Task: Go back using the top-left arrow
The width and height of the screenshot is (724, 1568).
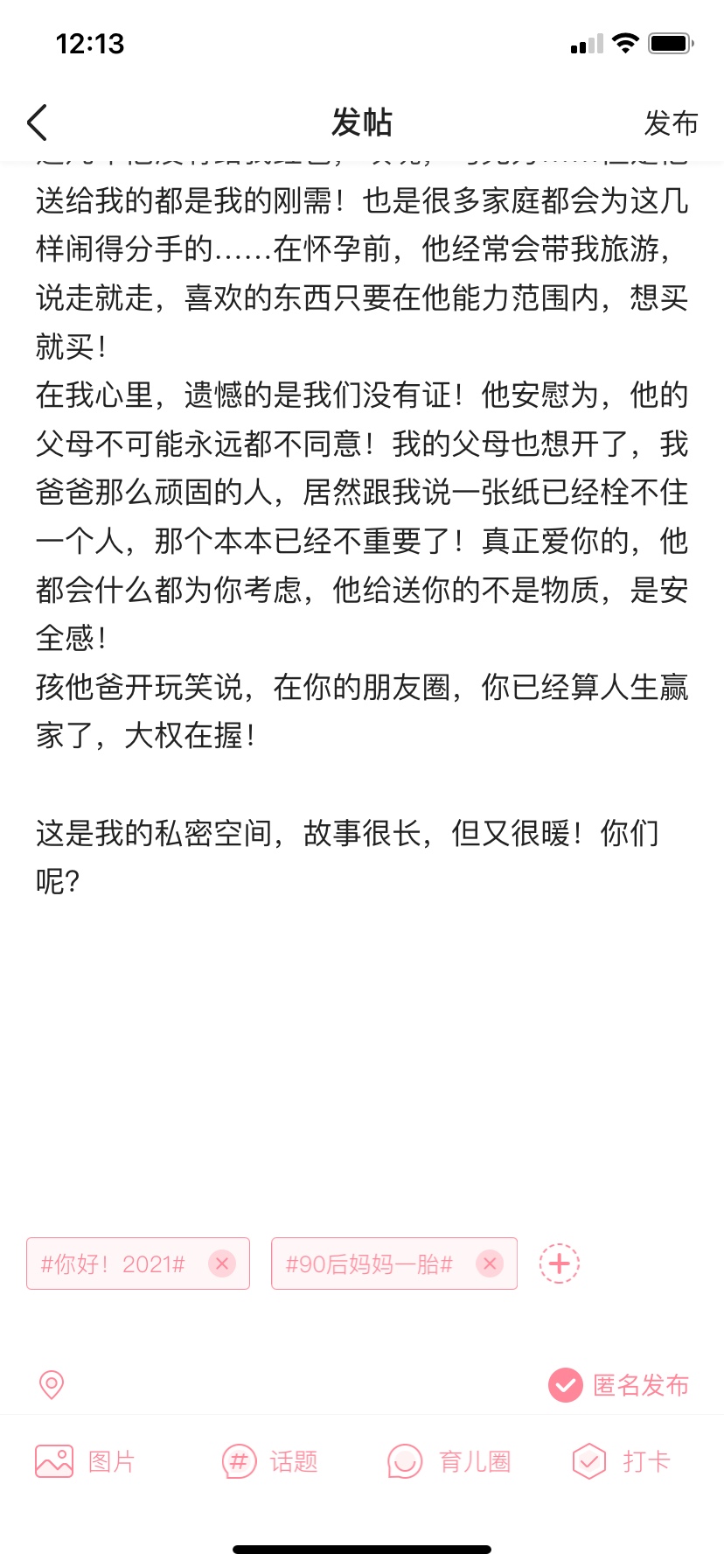Action: tap(37, 122)
